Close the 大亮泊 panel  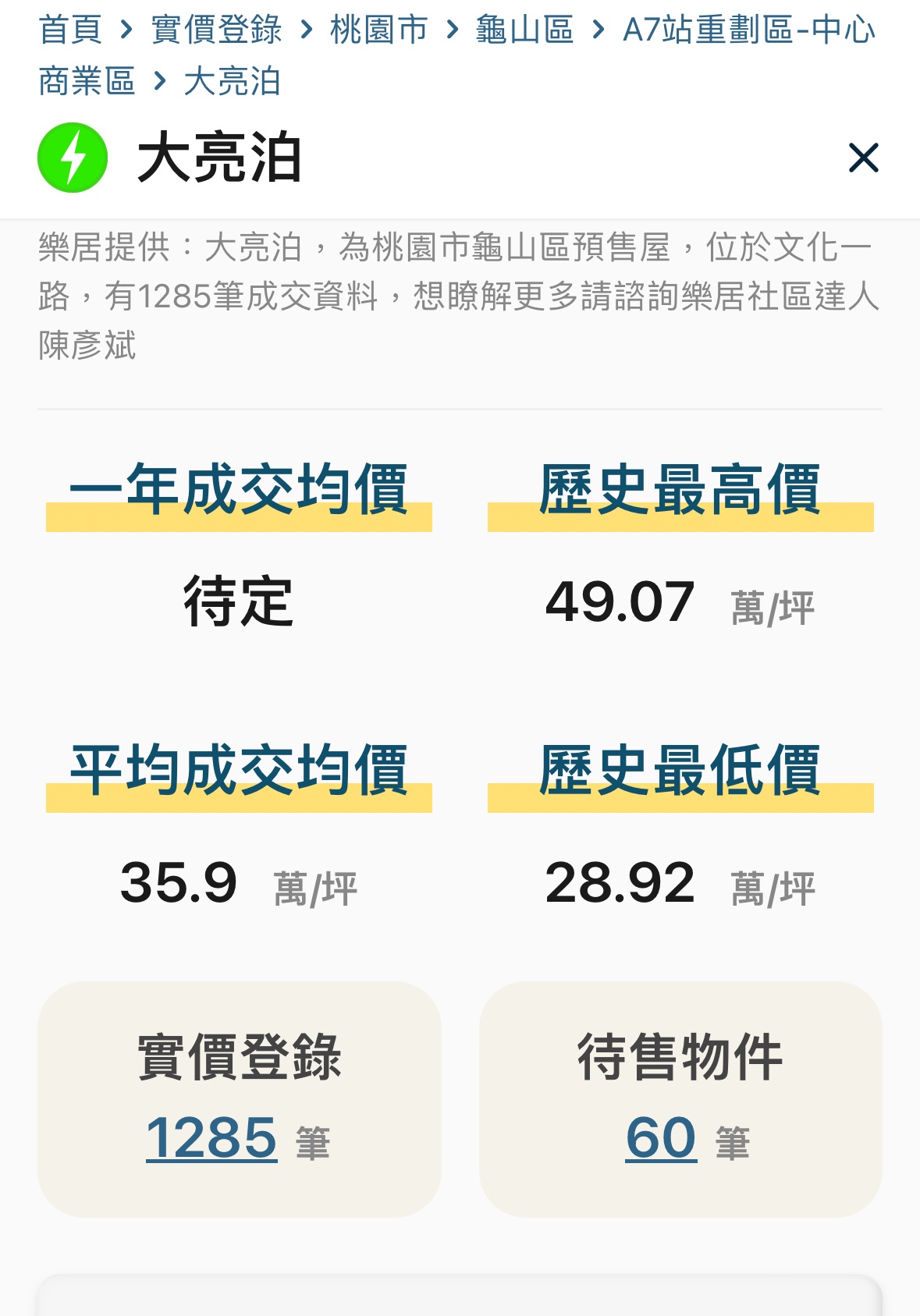click(x=863, y=158)
